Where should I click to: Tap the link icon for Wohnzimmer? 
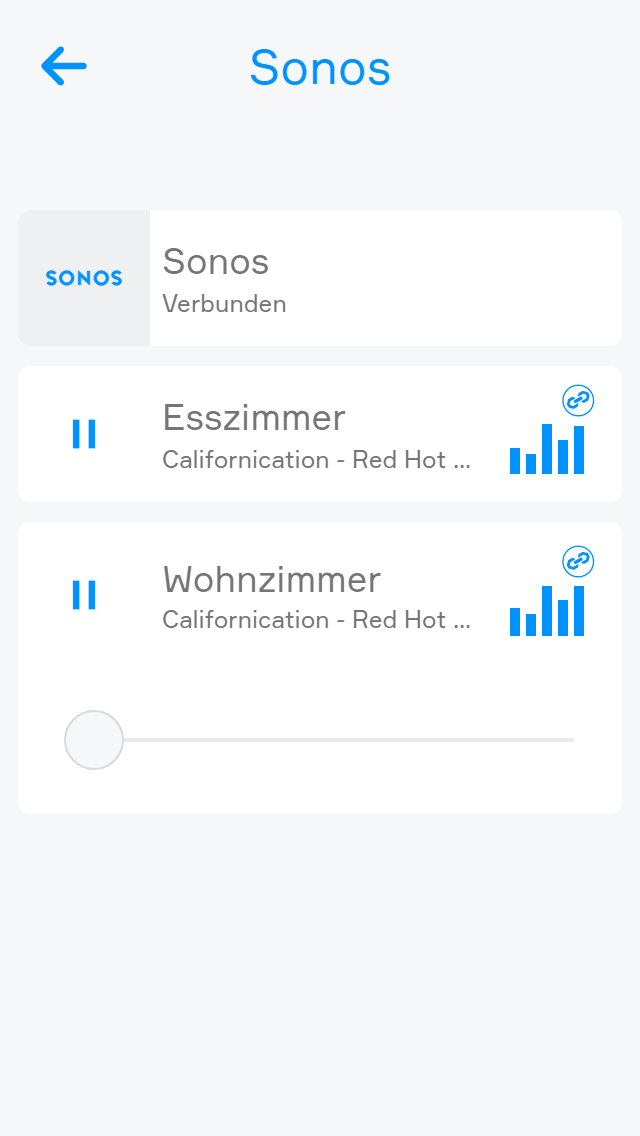tap(578, 561)
